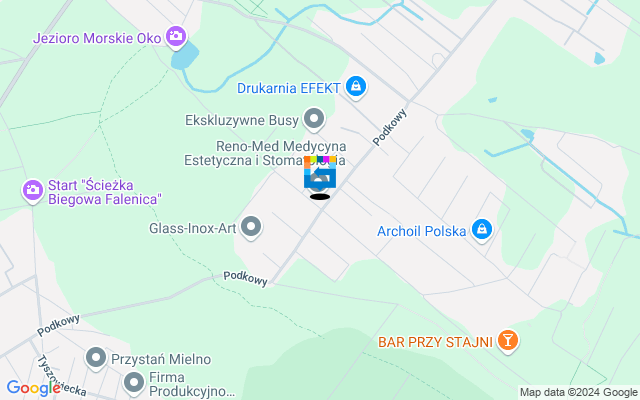Select Start Ścieżka Biegowa Falenica photo pin
Image resolution: width=640 pixels, height=400 pixels.
point(32,189)
